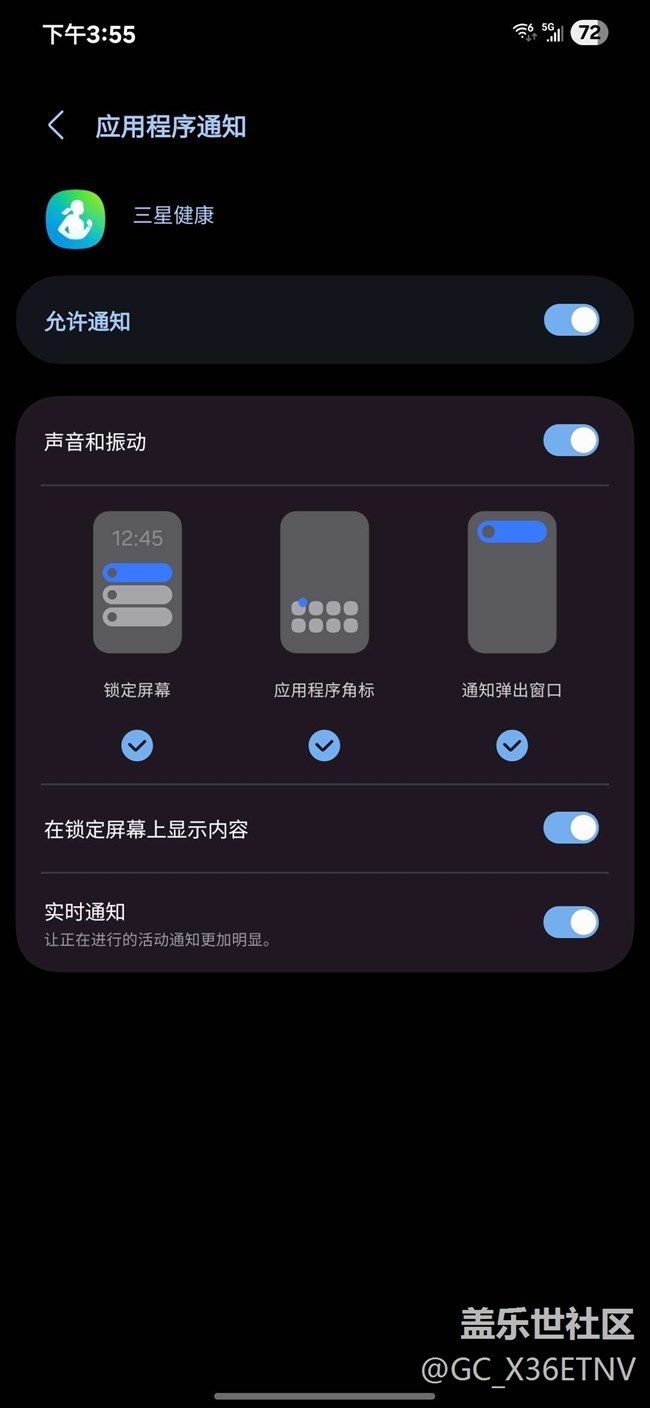650x1408 pixels.
Task: Turn off 声音和振动 switch
Action: pyautogui.click(x=571, y=441)
